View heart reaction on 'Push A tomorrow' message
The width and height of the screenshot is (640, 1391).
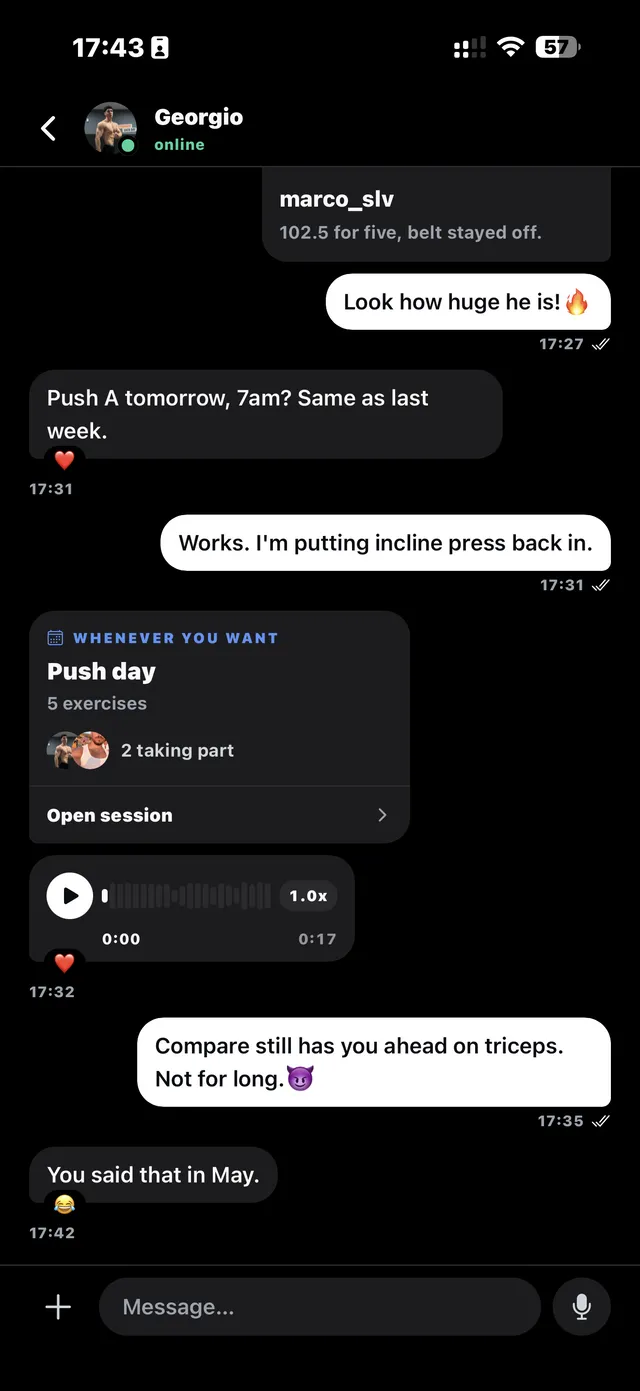tap(64, 461)
